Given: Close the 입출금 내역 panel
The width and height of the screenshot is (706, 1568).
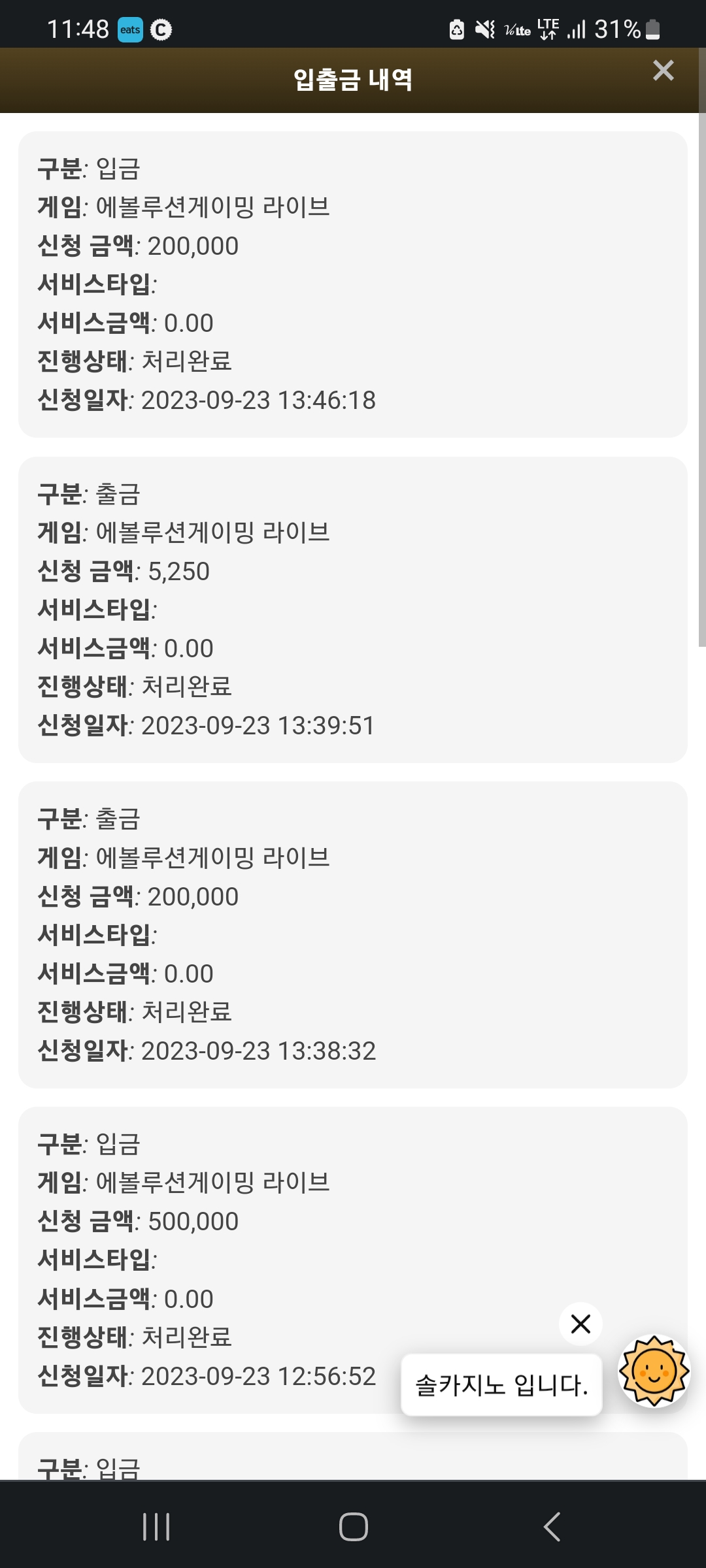Looking at the screenshot, I should (663, 70).
